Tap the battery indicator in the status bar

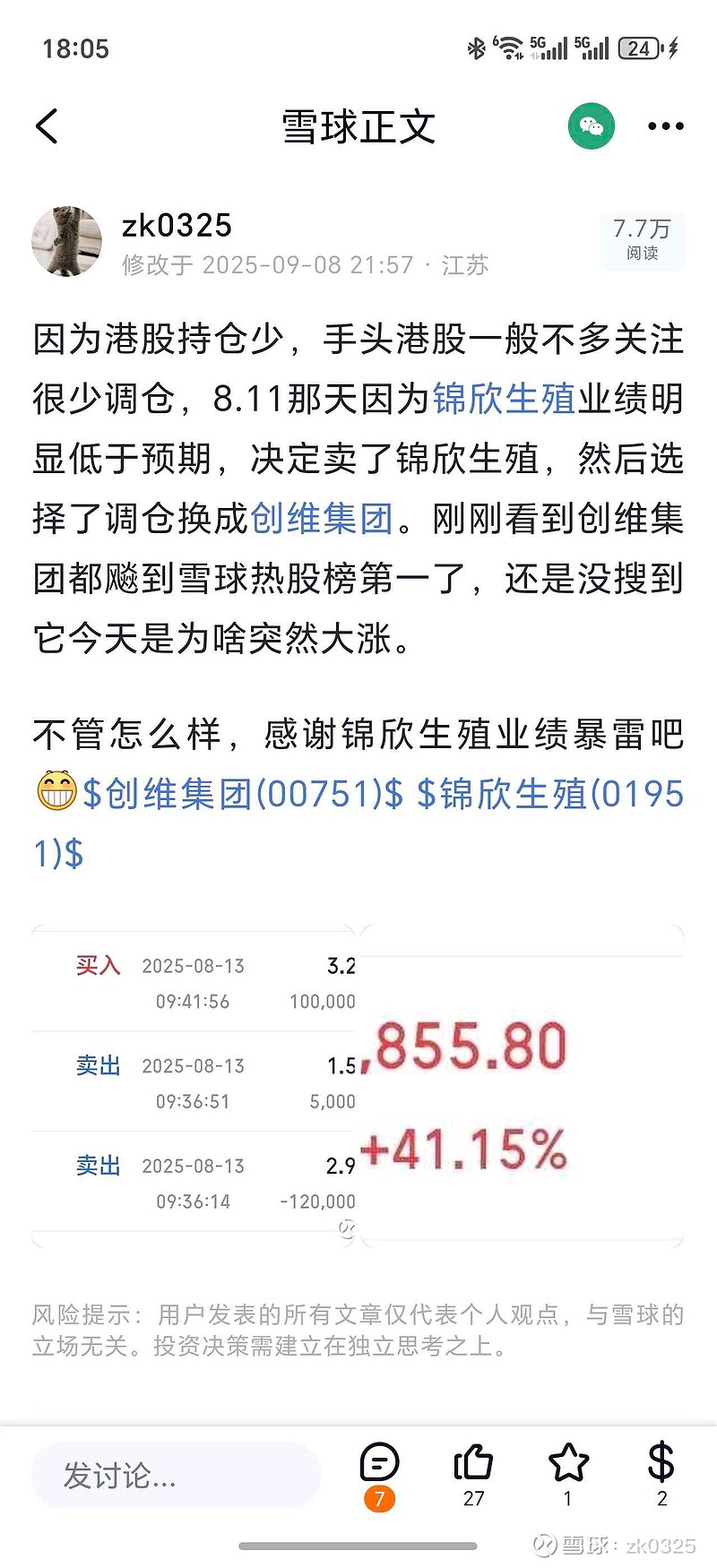[x=640, y=47]
